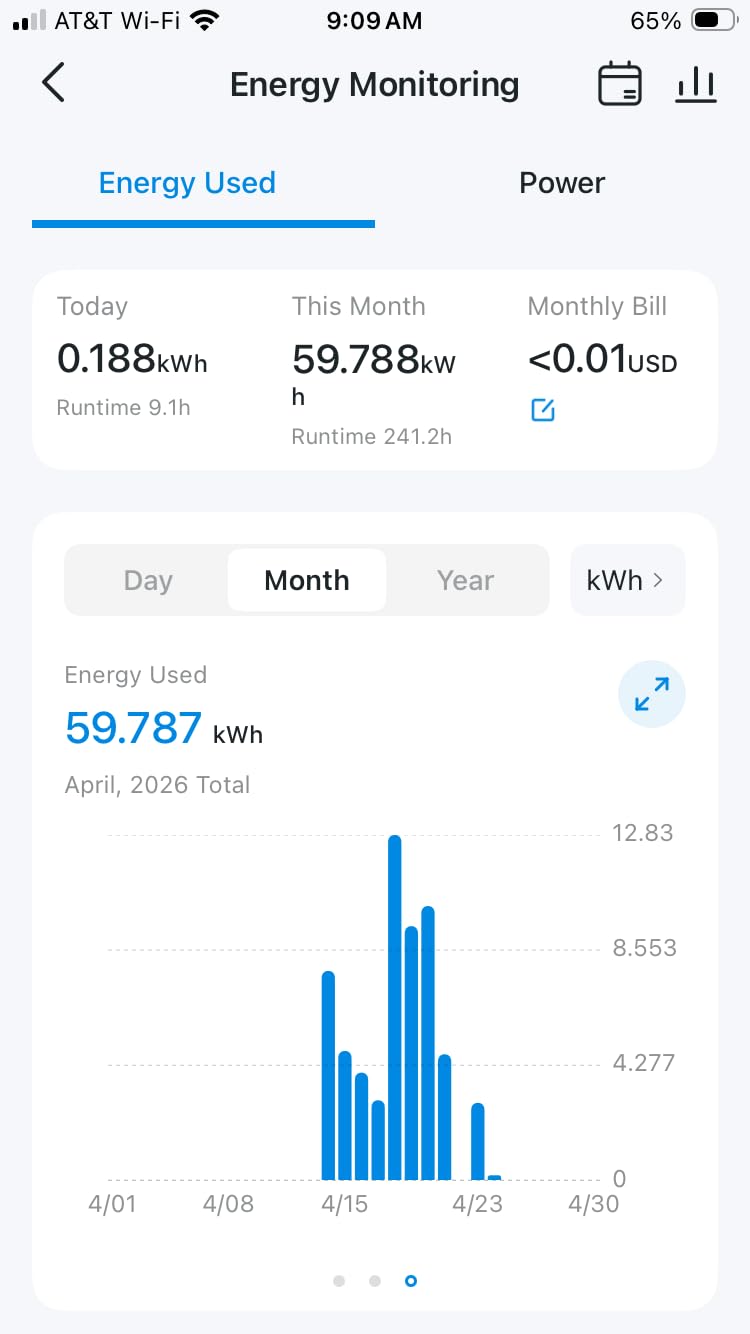
Task: Switch to the Power tab
Action: tap(562, 183)
